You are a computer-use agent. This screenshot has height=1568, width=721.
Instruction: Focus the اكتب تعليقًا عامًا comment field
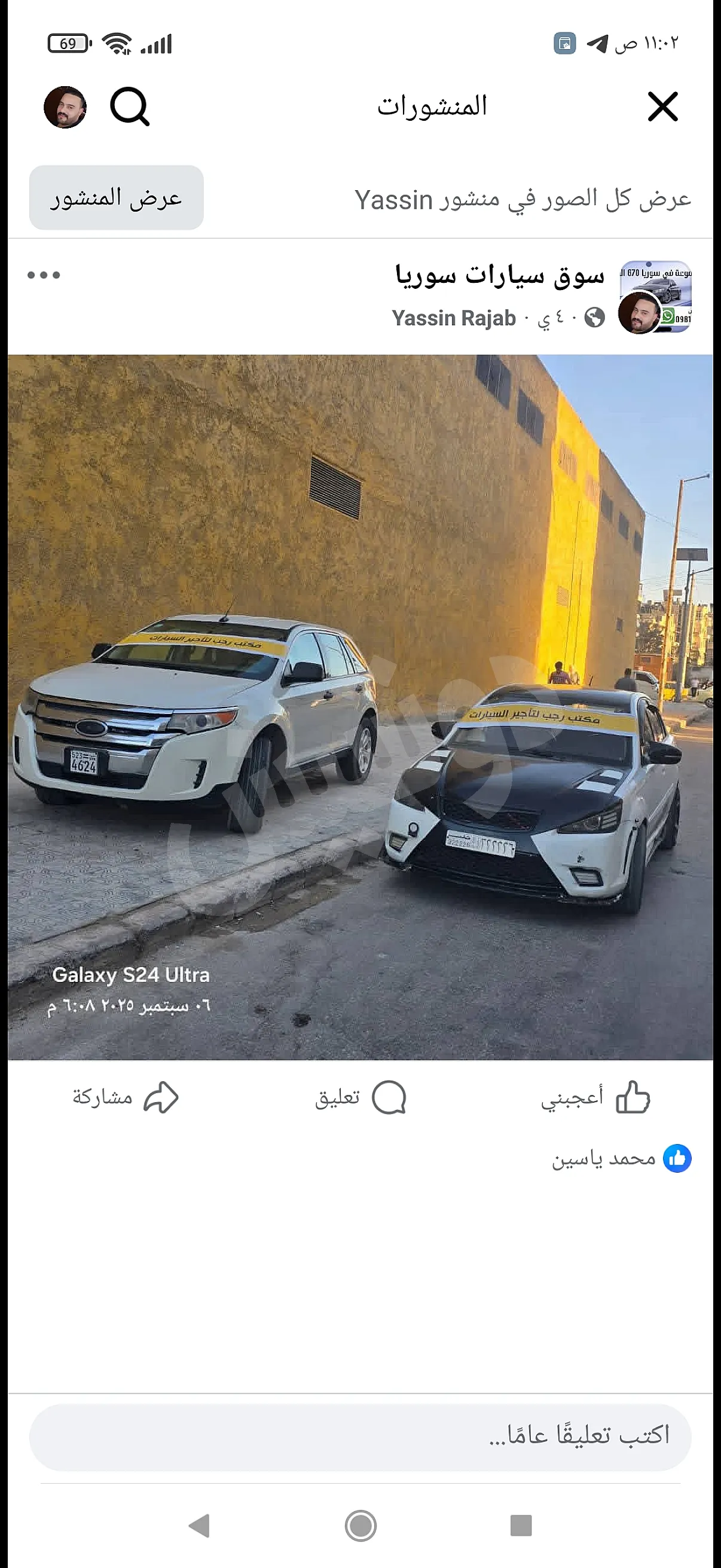coord(360,1437)
